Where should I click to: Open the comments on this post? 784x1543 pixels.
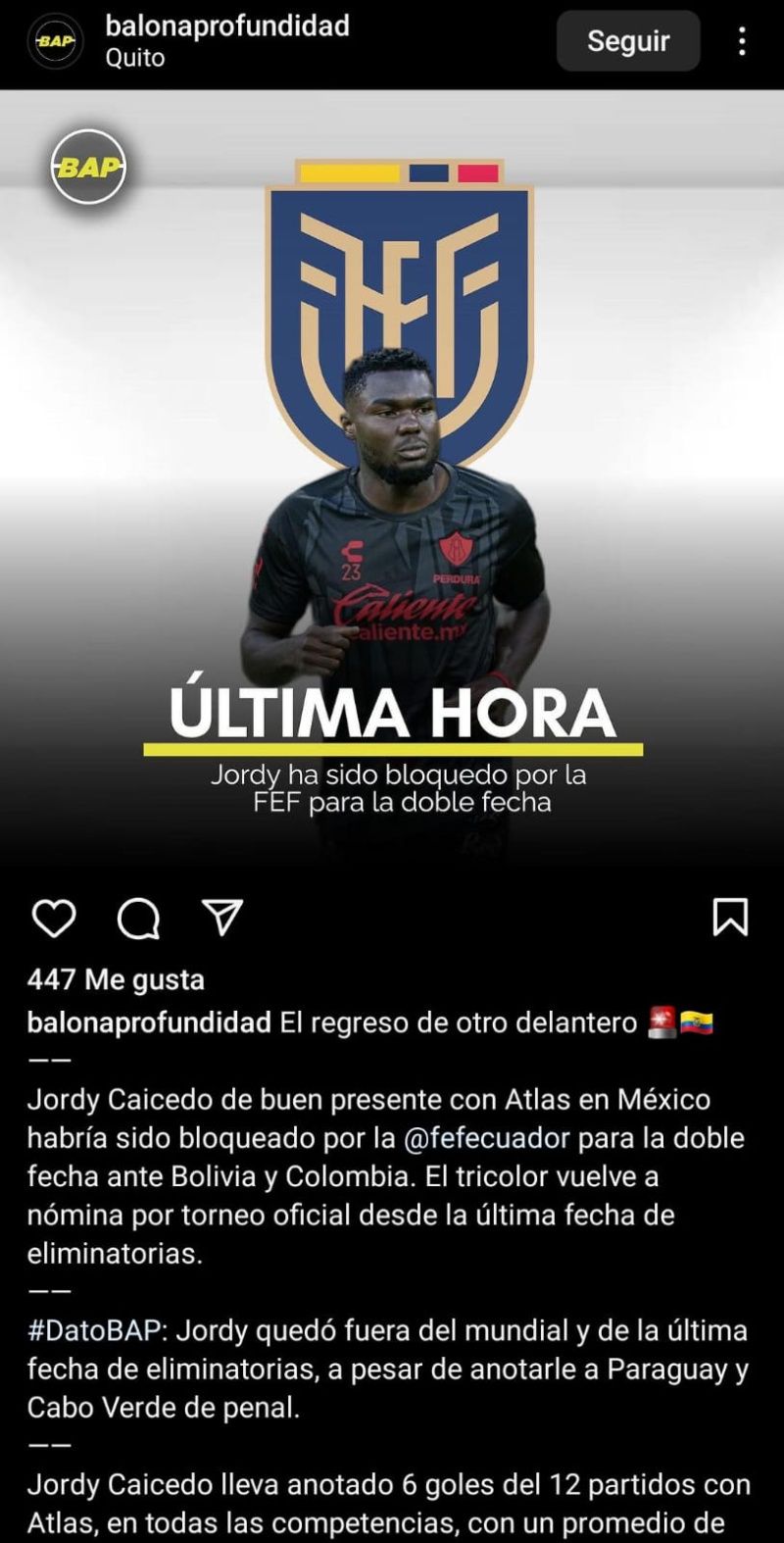pos(138,919)
